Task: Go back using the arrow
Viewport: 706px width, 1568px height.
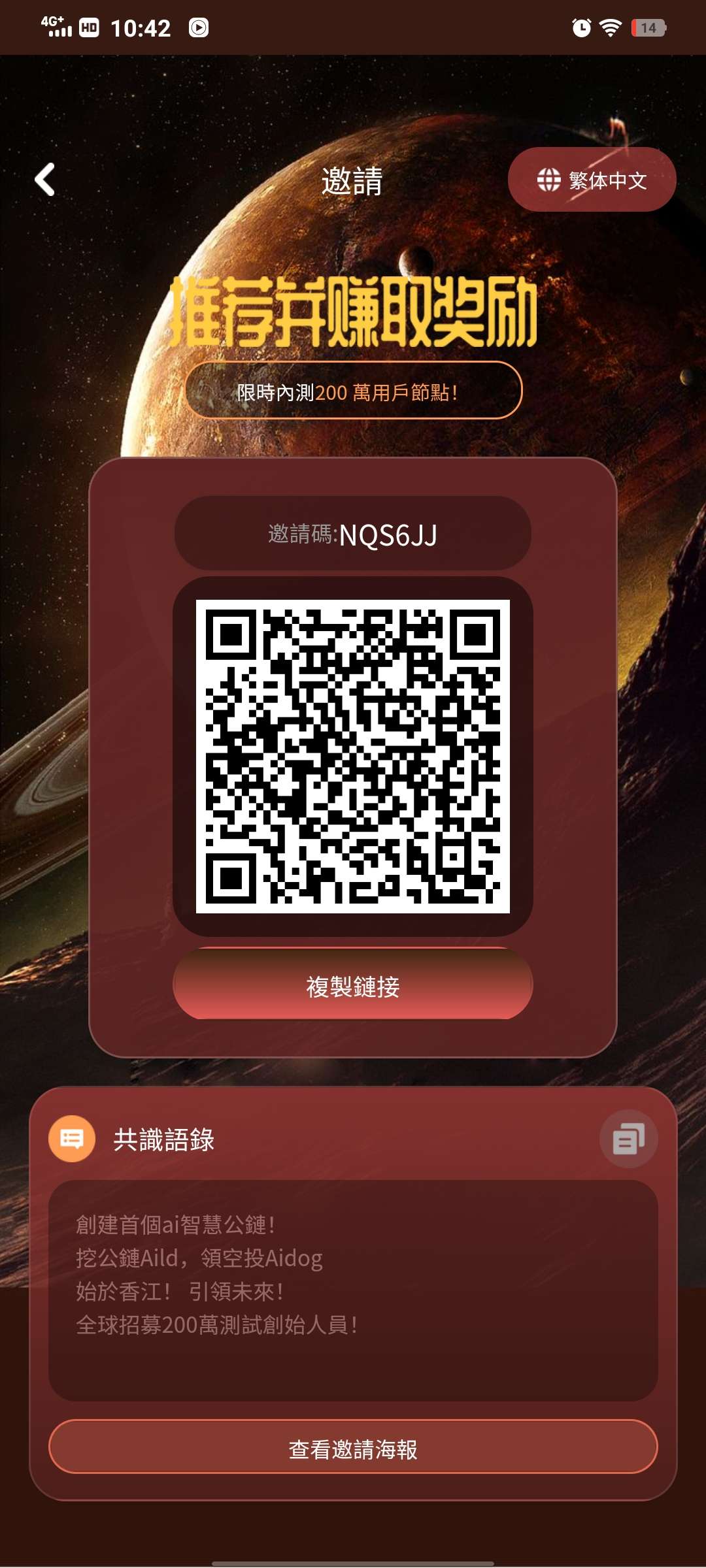Action: point(44,180)
